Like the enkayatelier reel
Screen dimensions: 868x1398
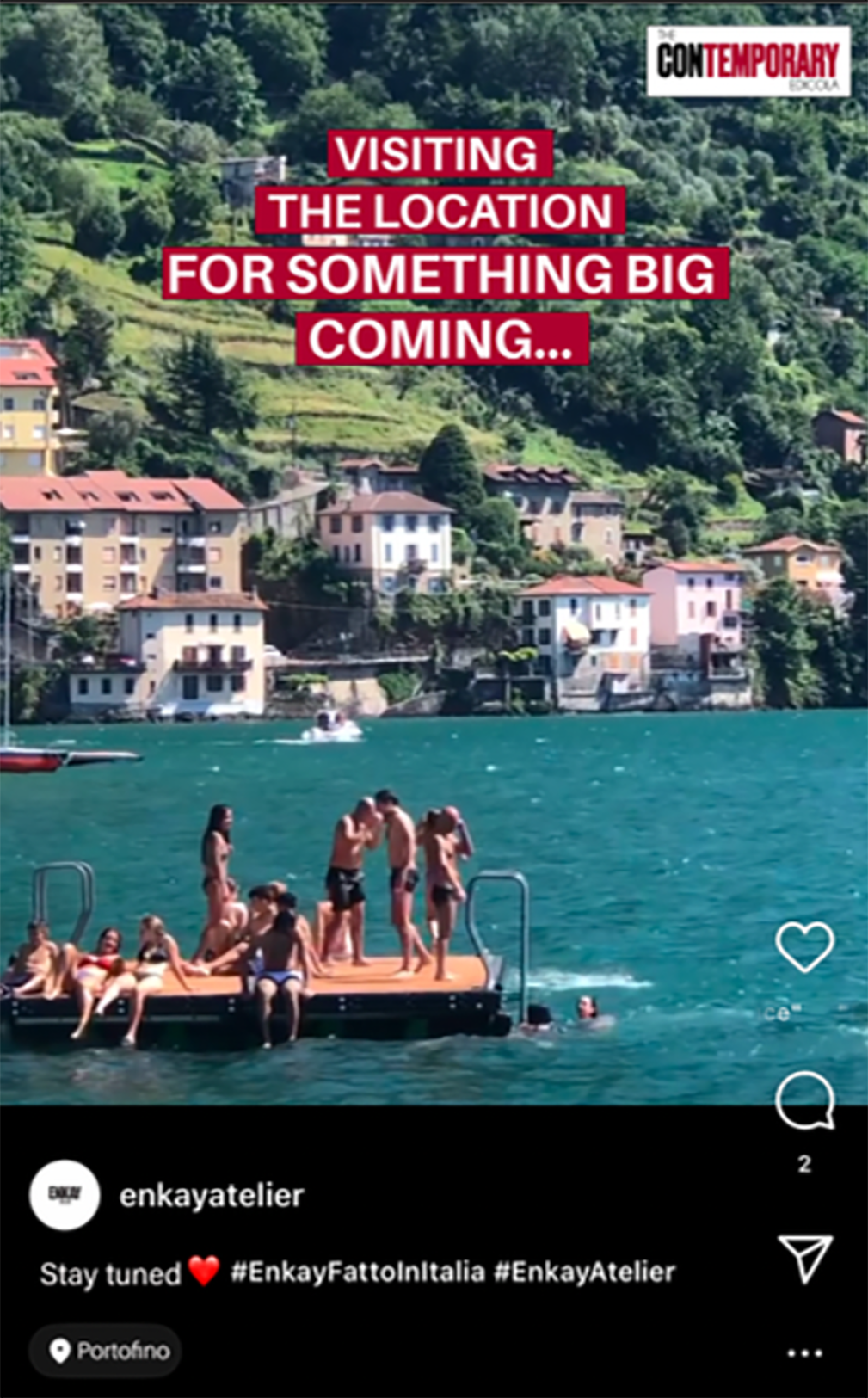click(x=804, y=946)
